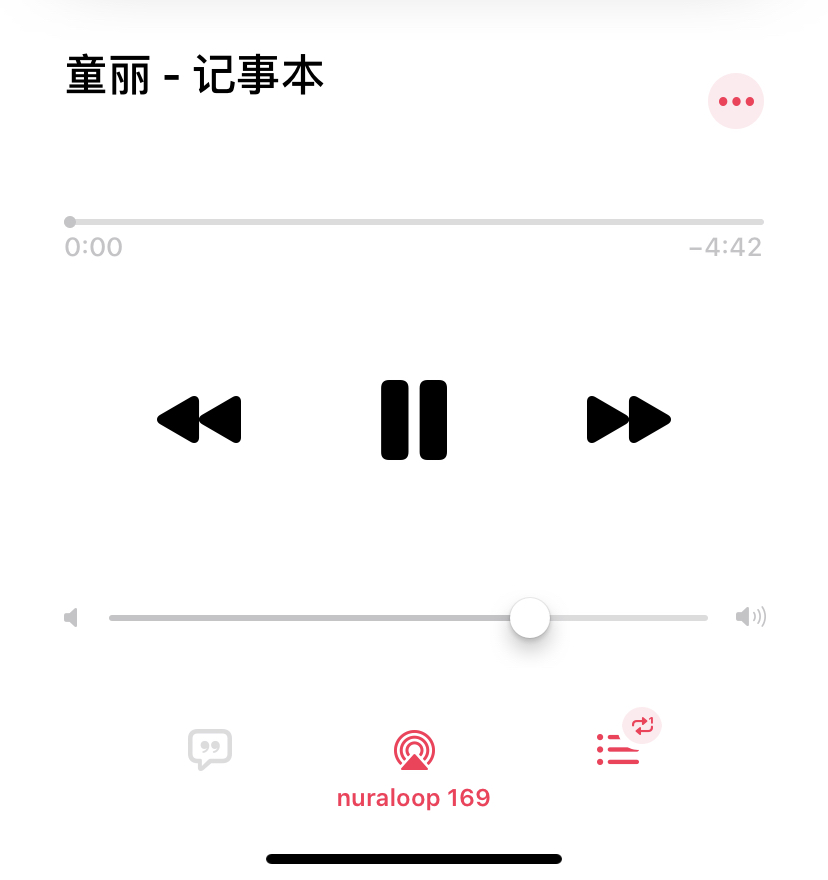Adjust the volume slider handle
The image size is (828, 880).
pyautogui.click(x=530, y=618)
